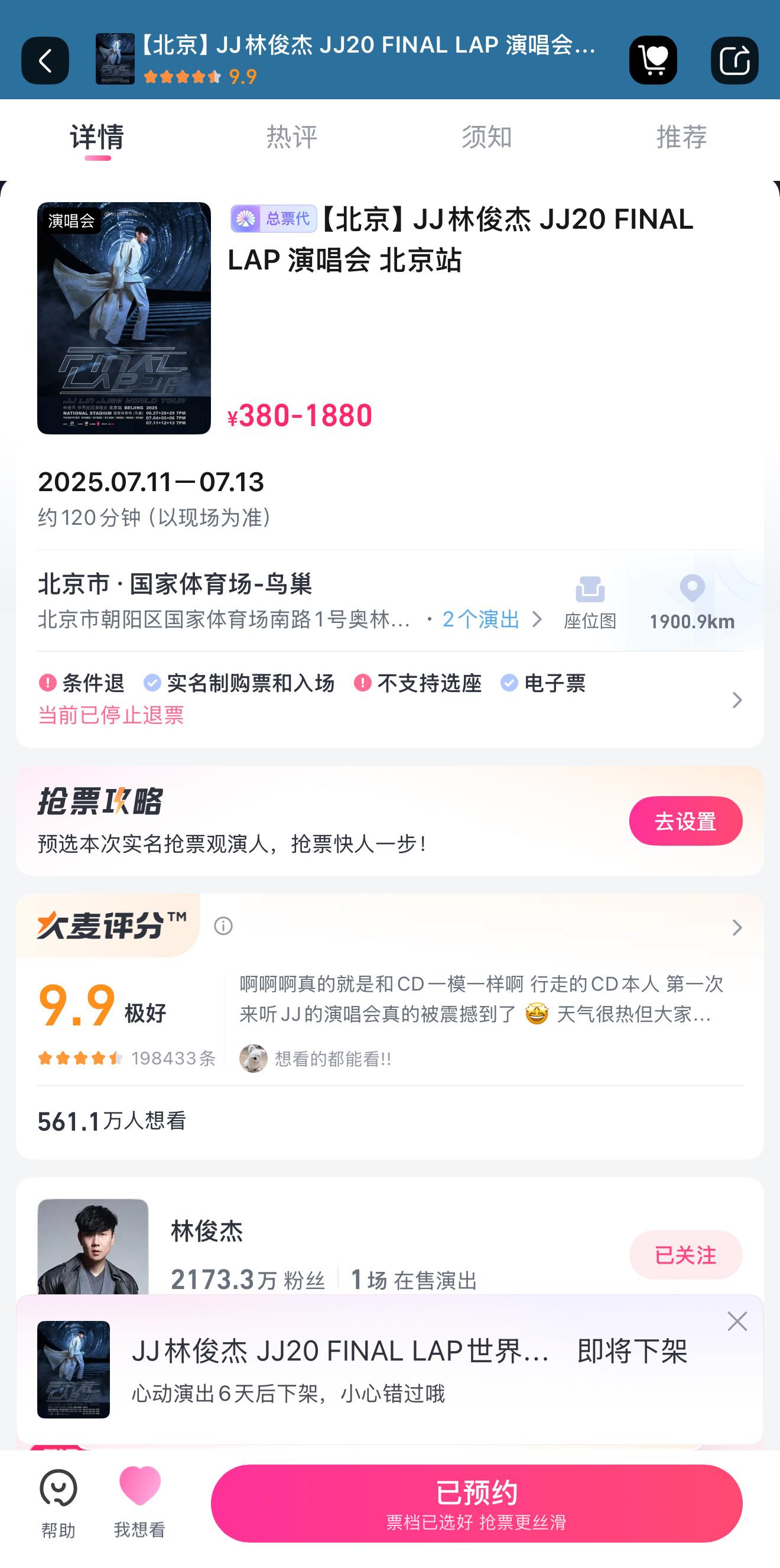Open the 大麦评分 reviews section

coord(736,927)
